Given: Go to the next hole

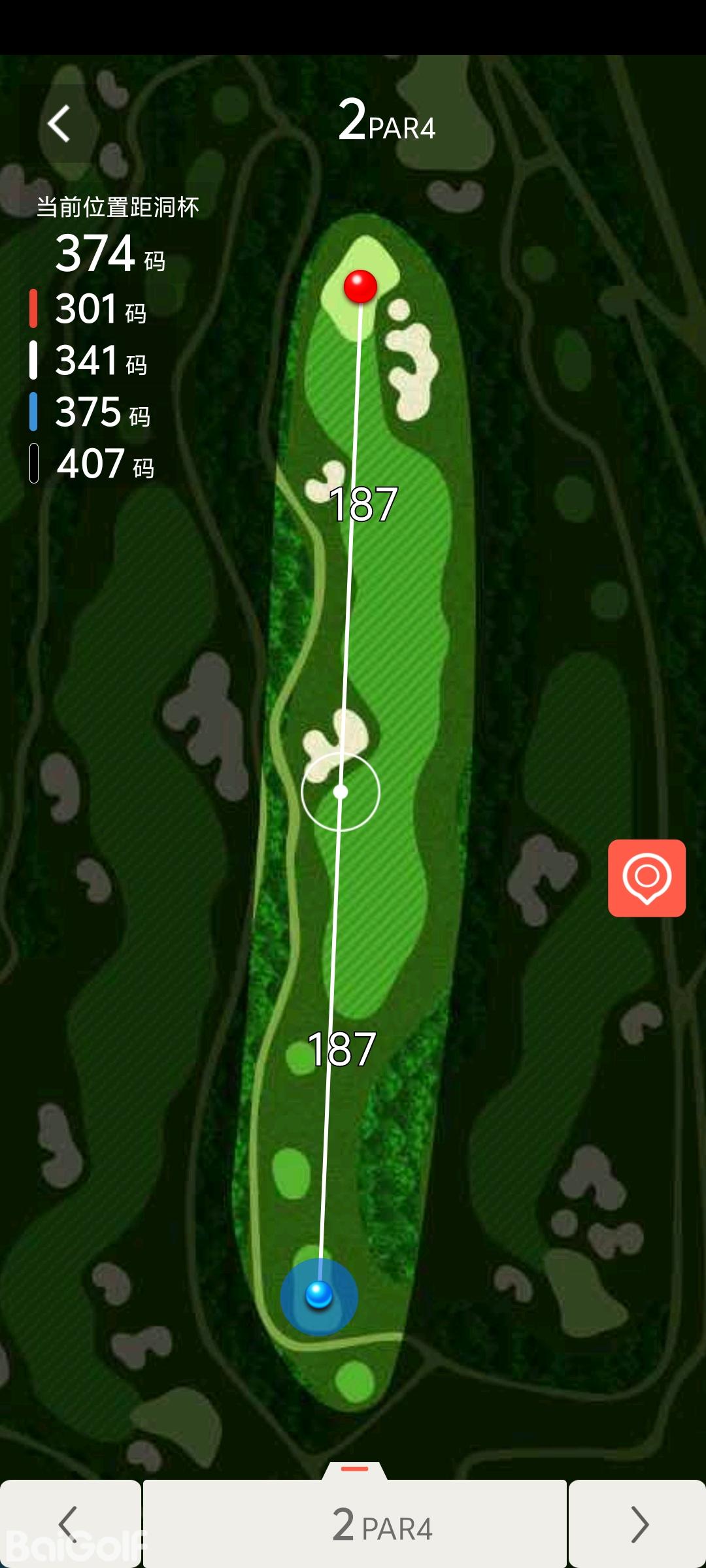Looking at the screenshot, I should [638, 1524].
